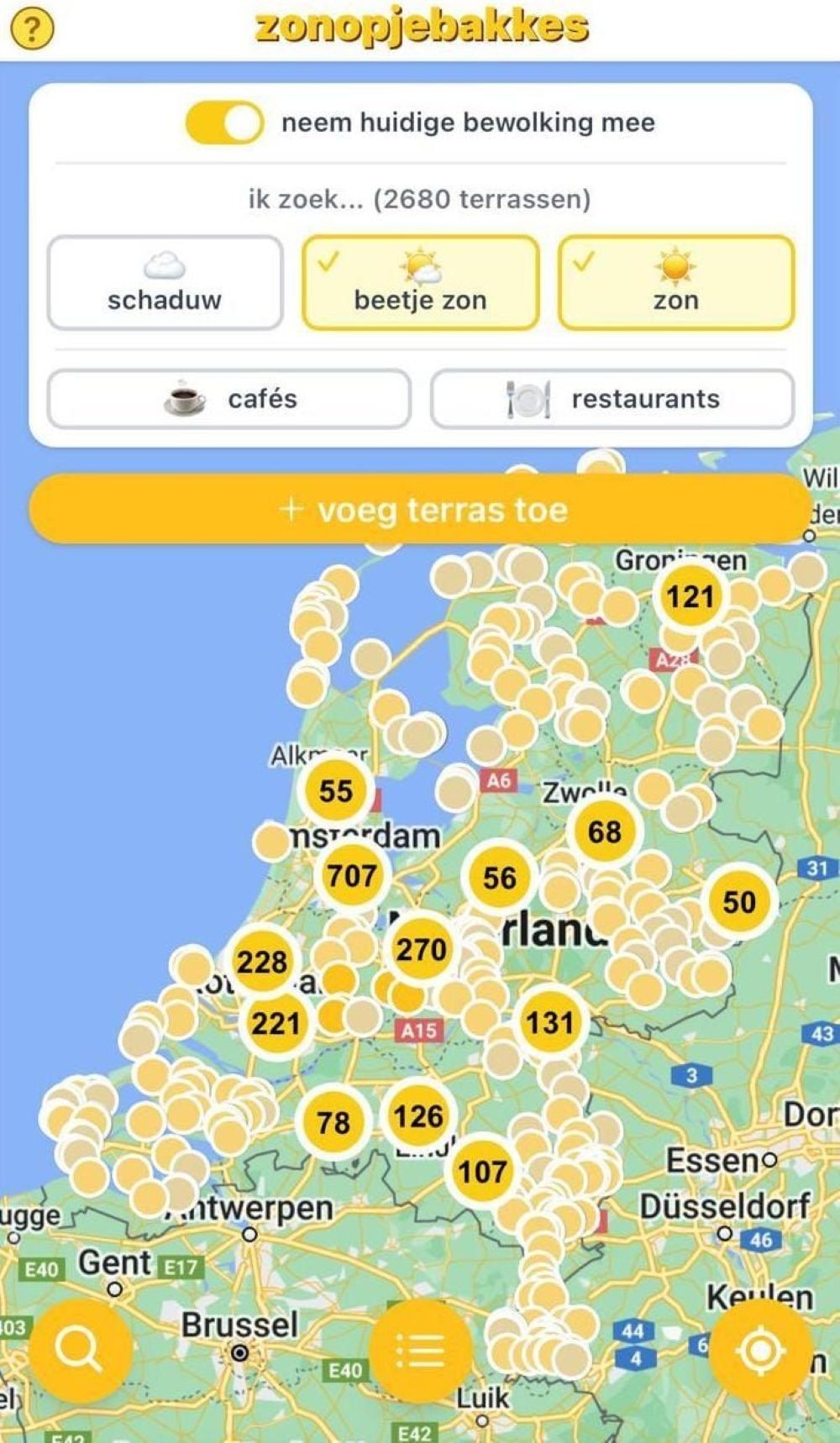Deselect the 'beetje zon' filter
The height and width of the screenshot is (1443, 840).
point(420,283)
